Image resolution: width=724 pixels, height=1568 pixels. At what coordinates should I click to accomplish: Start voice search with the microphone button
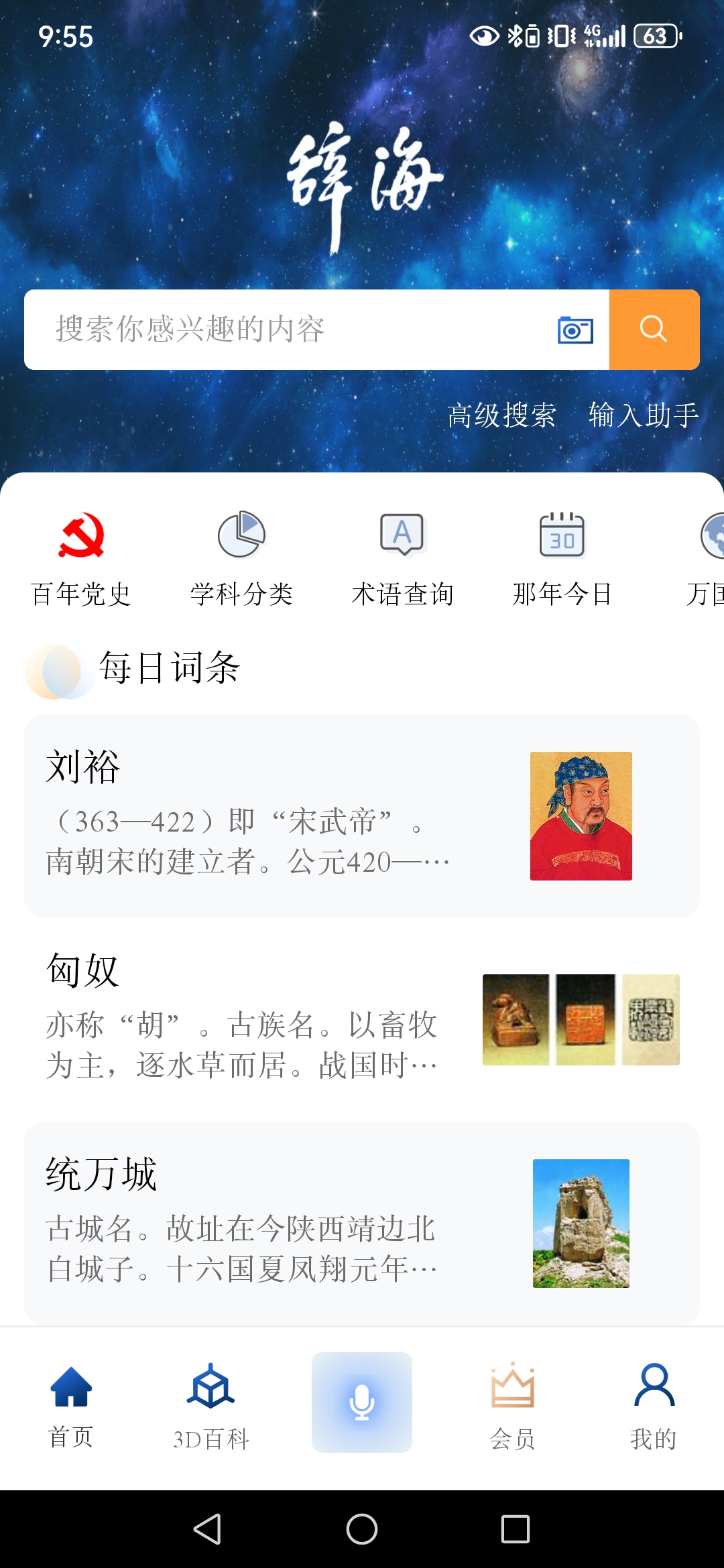click(362, 1402)
